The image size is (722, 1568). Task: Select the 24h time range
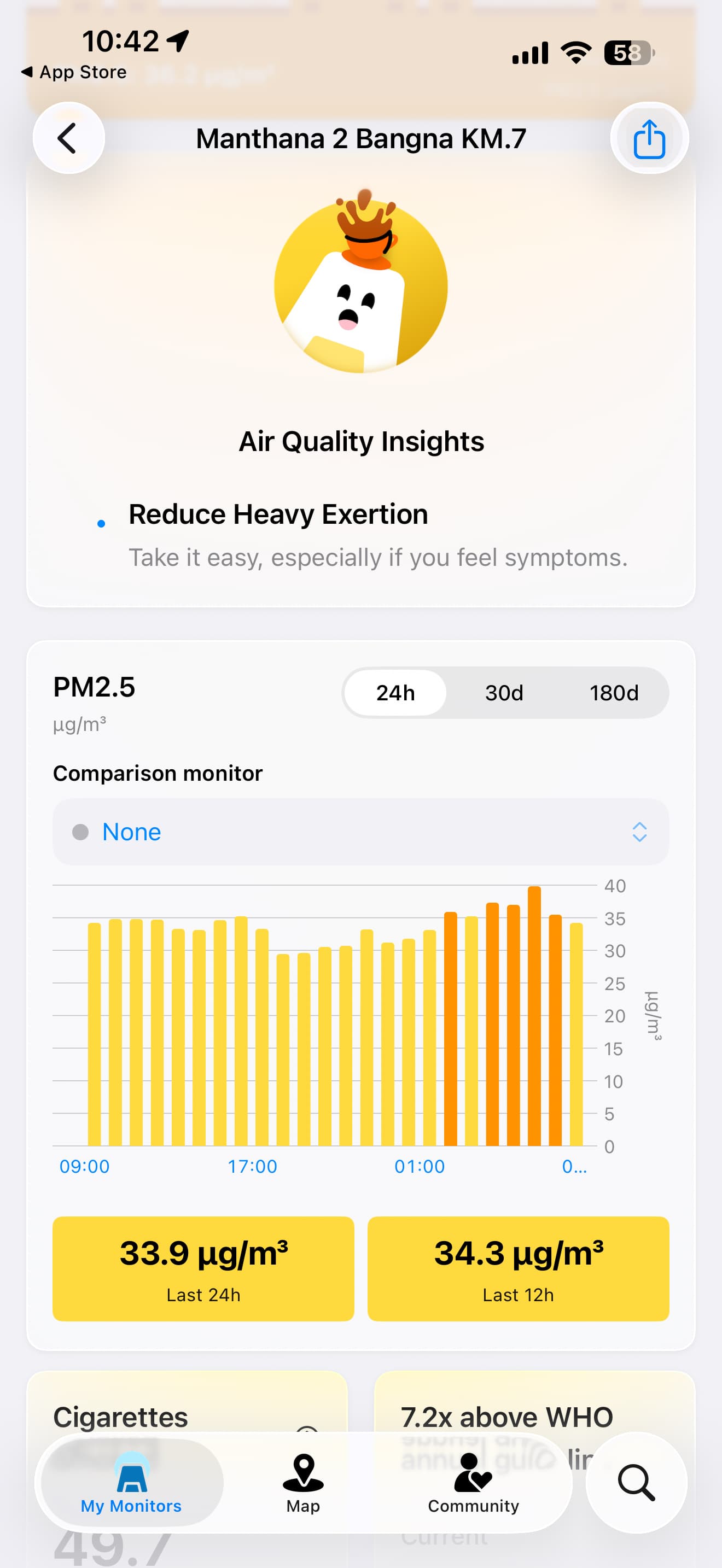pos(395,693)
